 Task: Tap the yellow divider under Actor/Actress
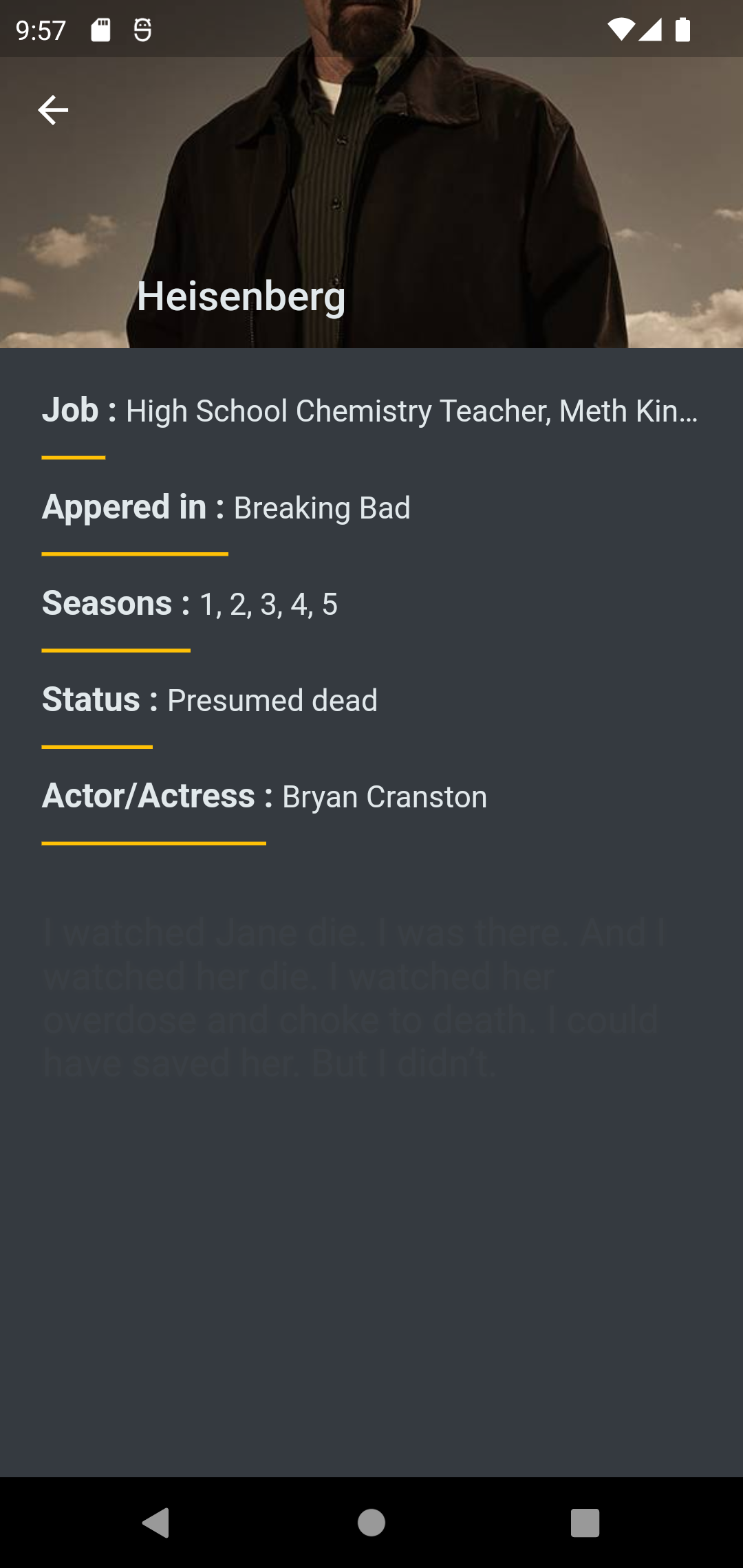(x=154, y=842)
